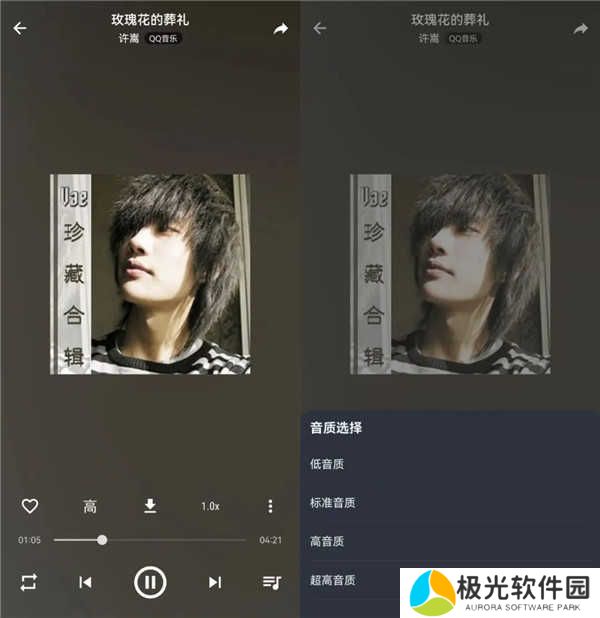This screenshot has width=600, height=618.
Task: Switch to 高音质 quality
Action: (x=328, y=541)
